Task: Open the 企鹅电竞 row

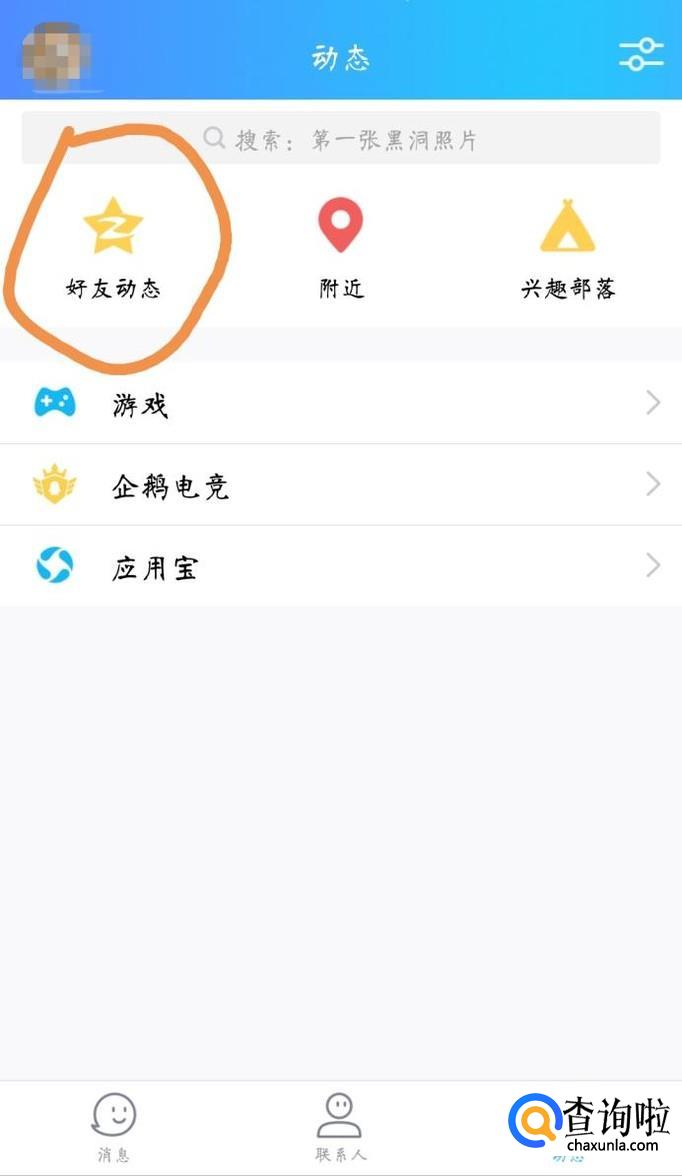Action: tap(341, 486)
